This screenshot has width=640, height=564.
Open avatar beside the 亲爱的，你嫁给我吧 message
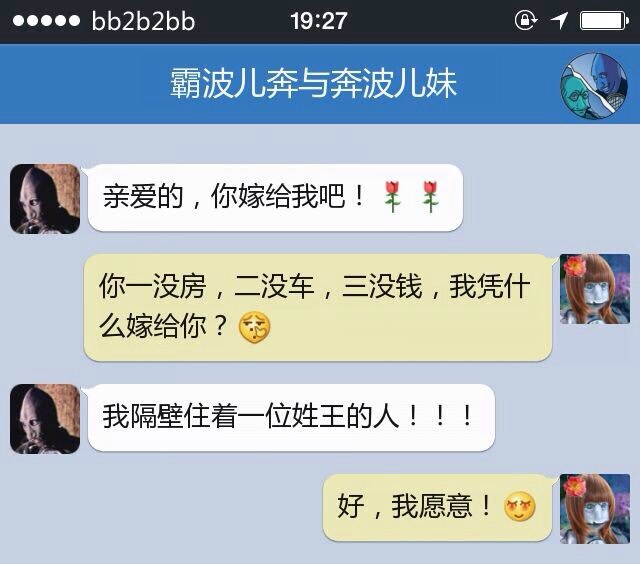pyautogui.click(x=44, y=198)
